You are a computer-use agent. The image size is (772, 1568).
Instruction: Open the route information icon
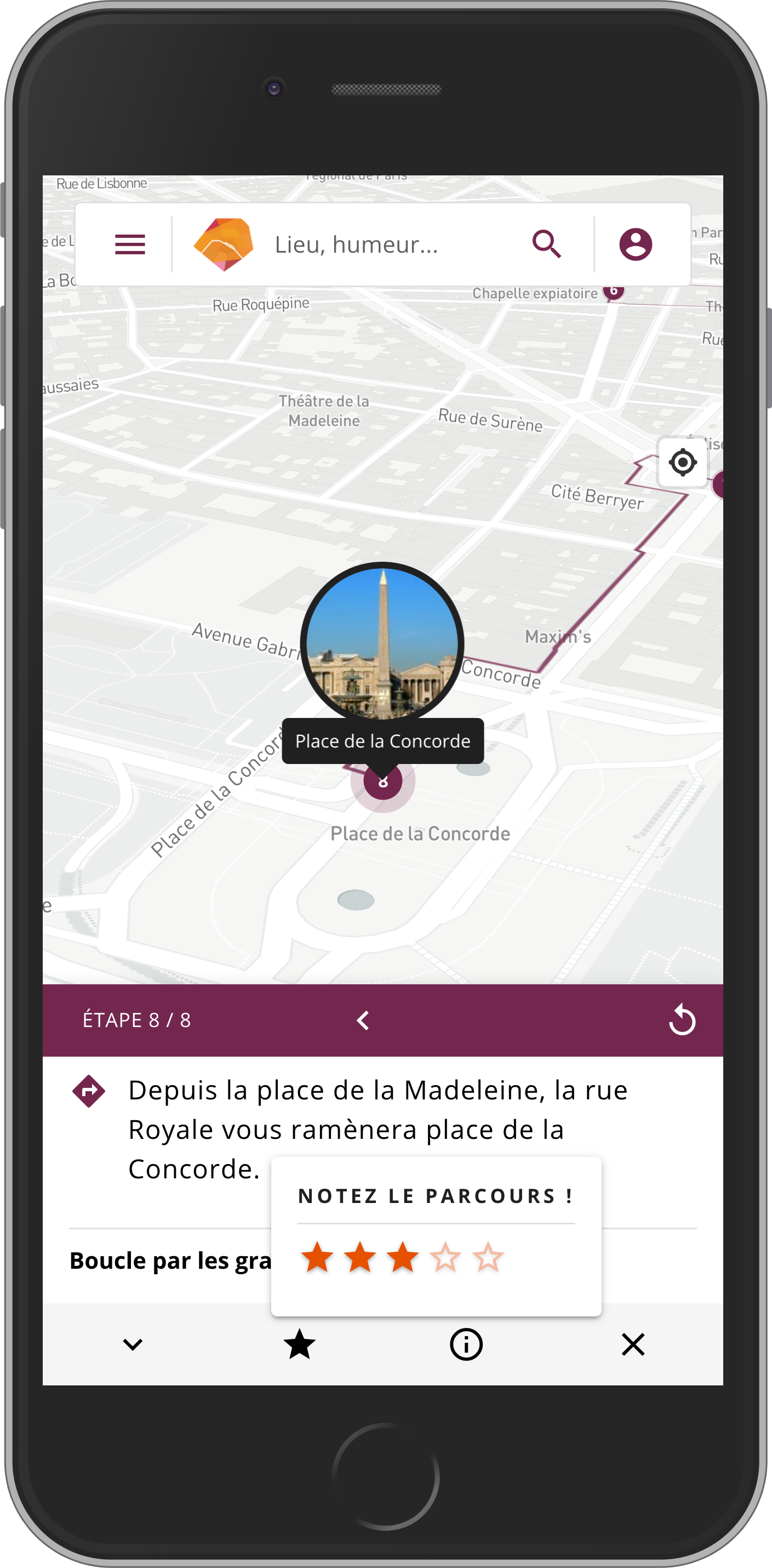[466, 1344]
